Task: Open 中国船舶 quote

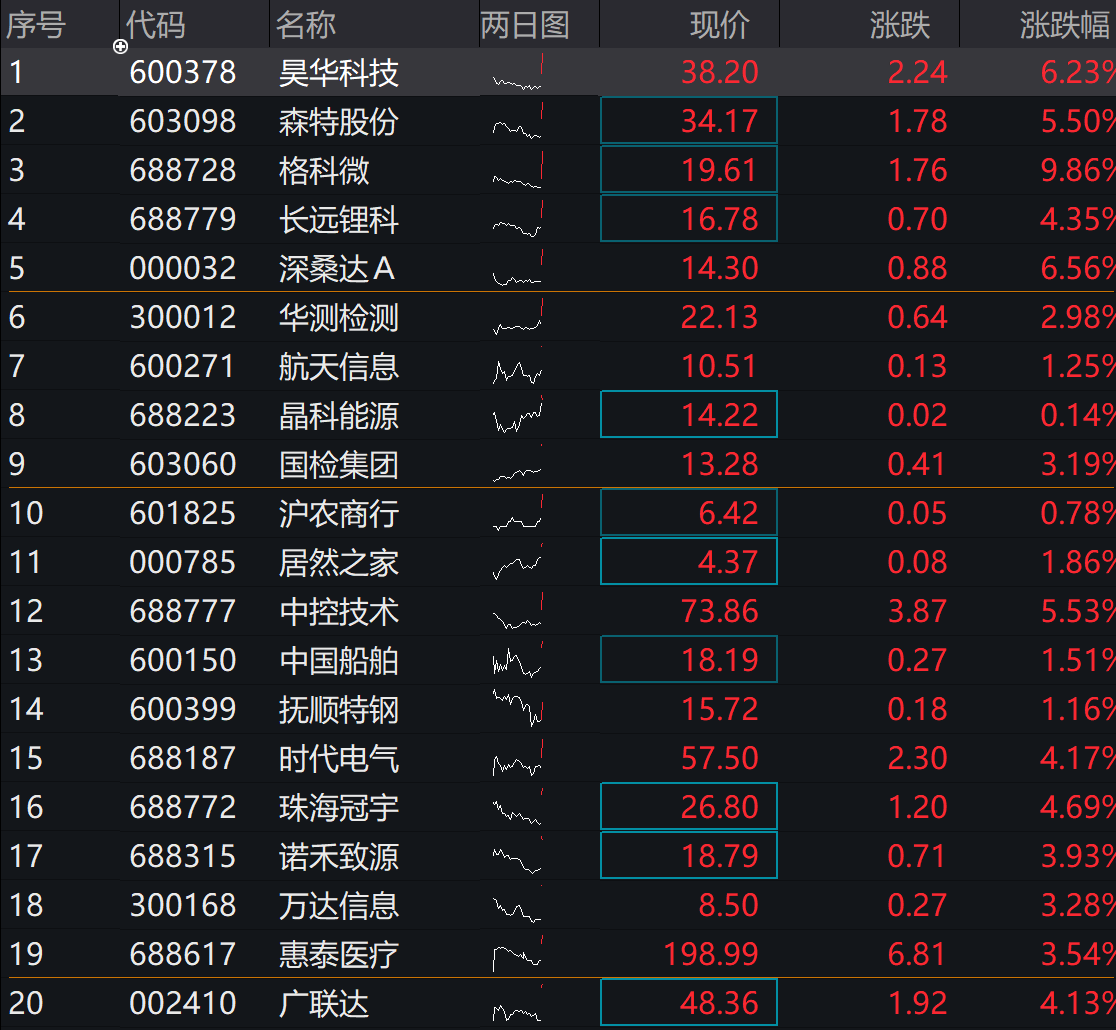Action: click(x=558, y=660)
